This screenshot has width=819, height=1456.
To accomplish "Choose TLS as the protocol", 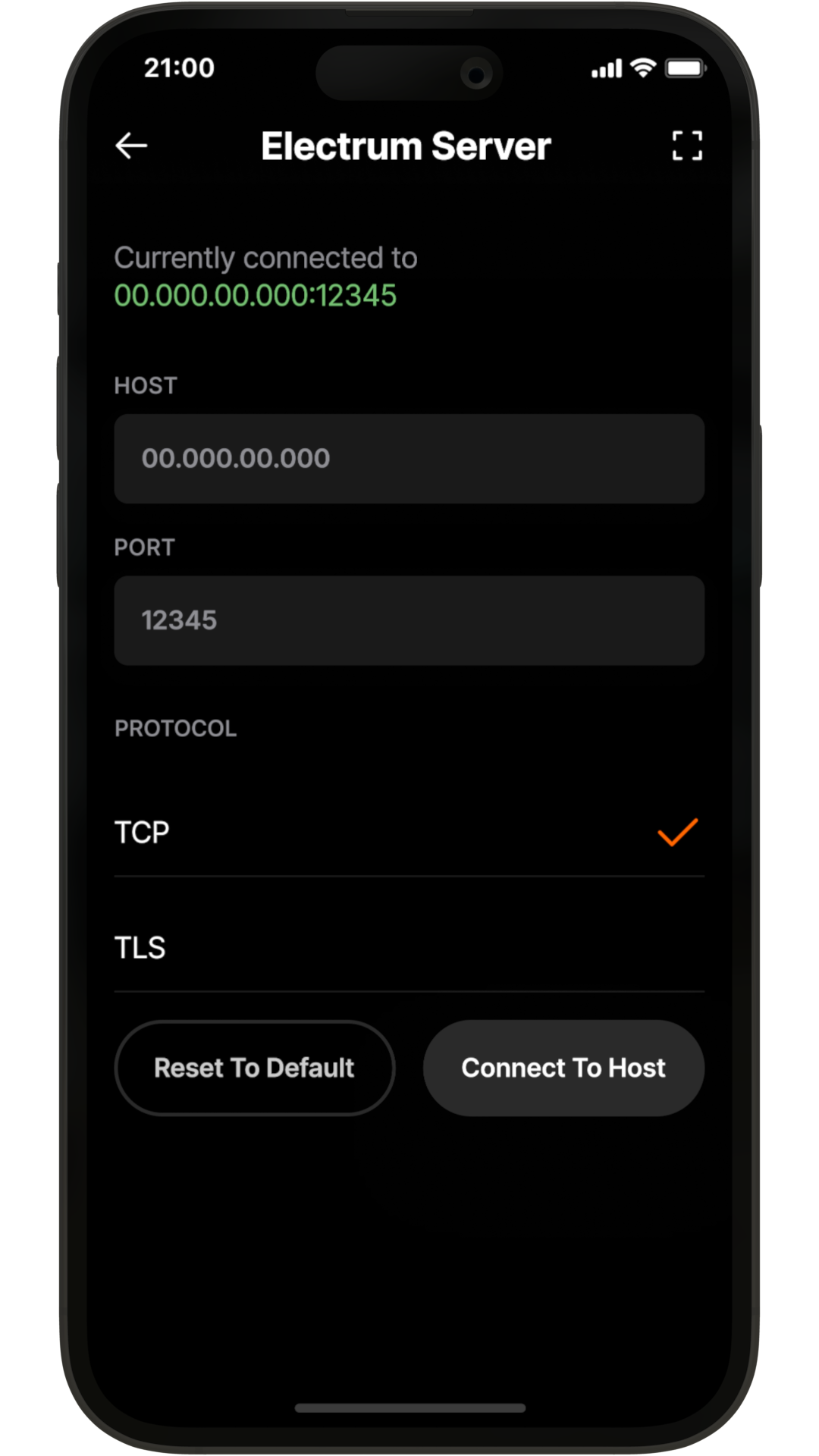I will (x=409, y=948).
